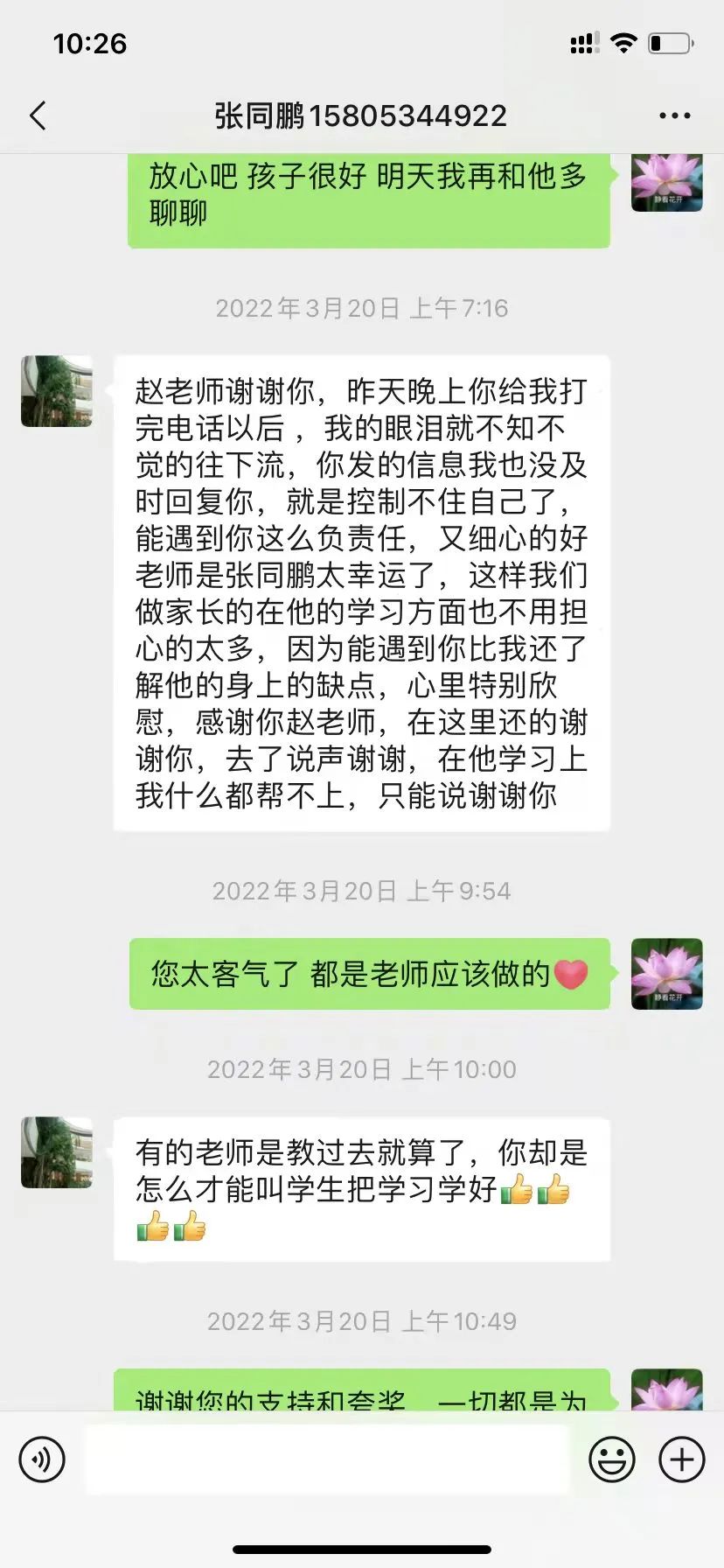Open the emoji sticker panel
Viewport: 724px width, 1568px height.
(x=612, y=1459)
